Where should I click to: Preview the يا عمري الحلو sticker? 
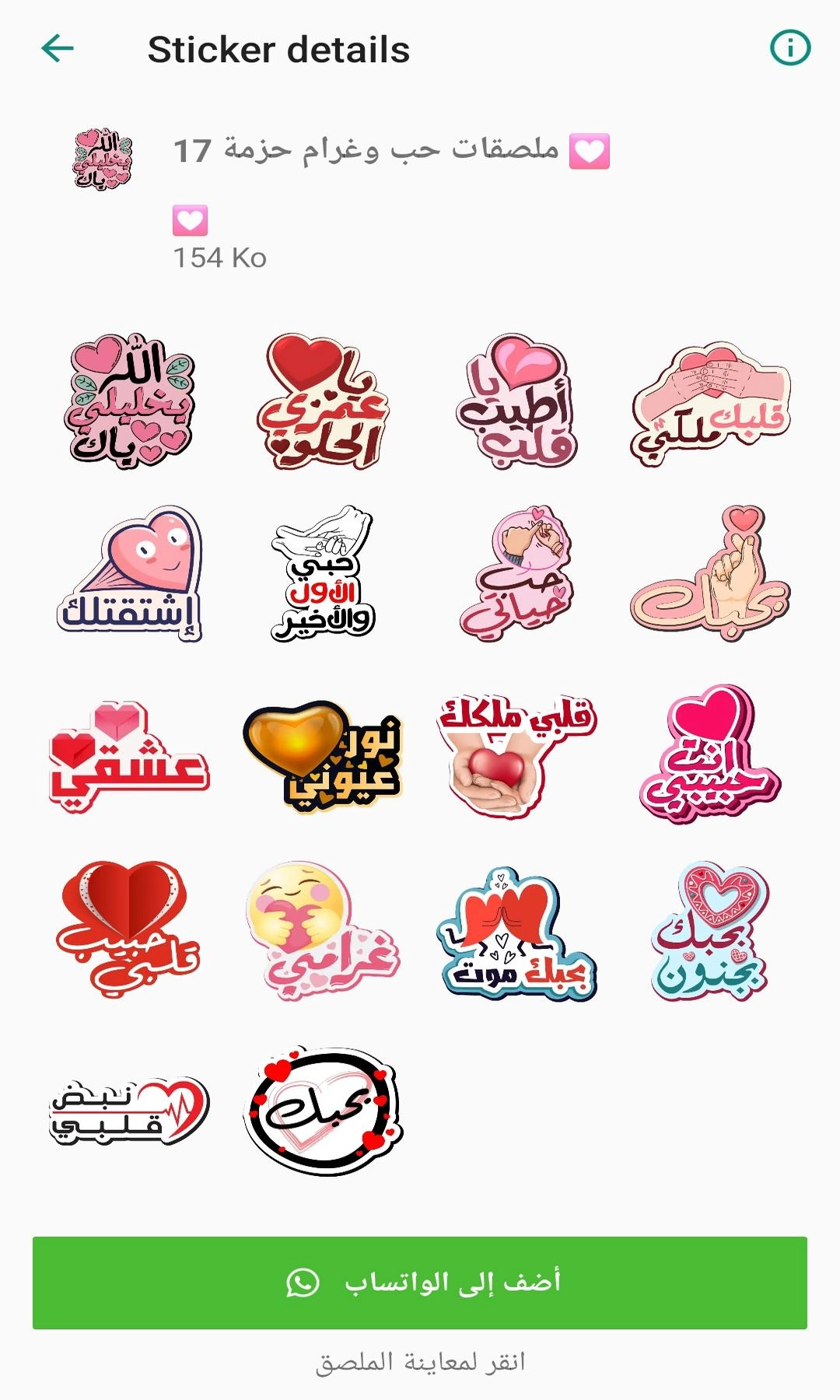(x=322, y=401)
